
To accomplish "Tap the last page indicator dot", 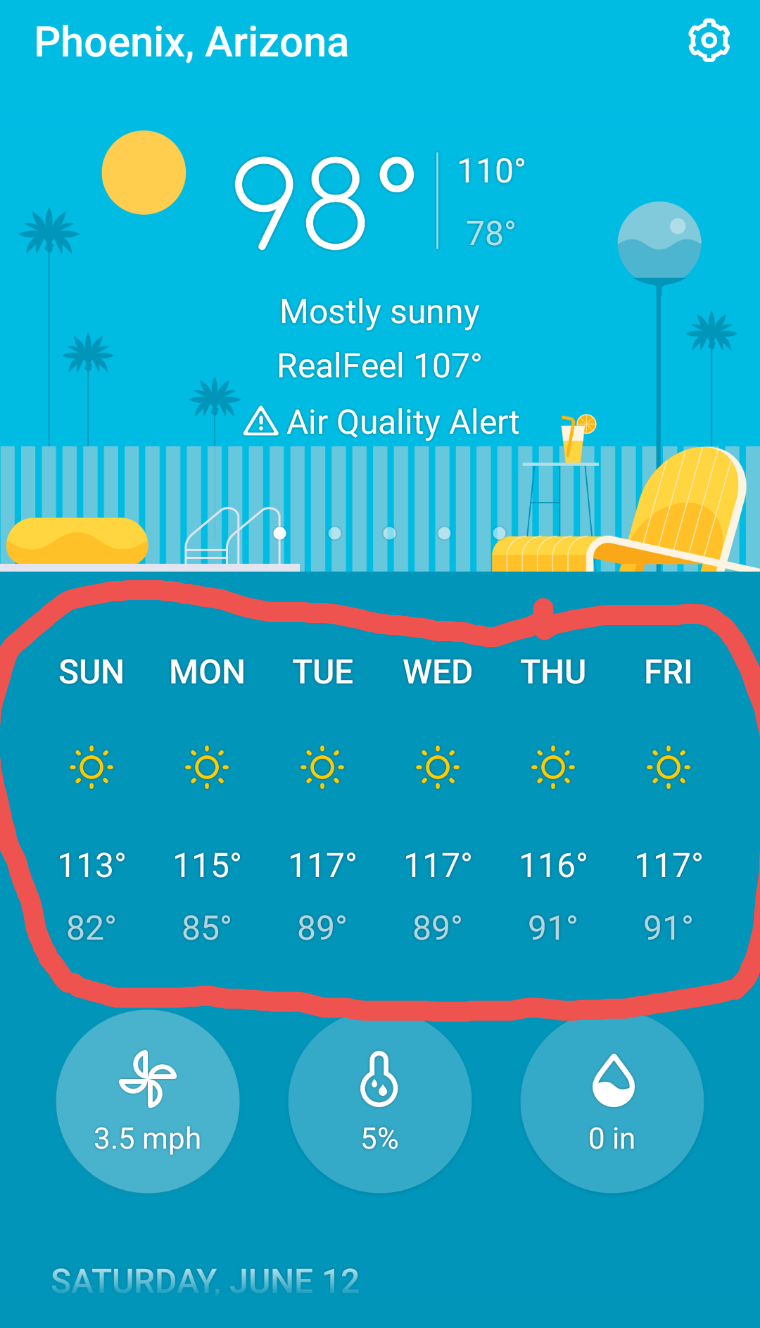I will point(499,533).
